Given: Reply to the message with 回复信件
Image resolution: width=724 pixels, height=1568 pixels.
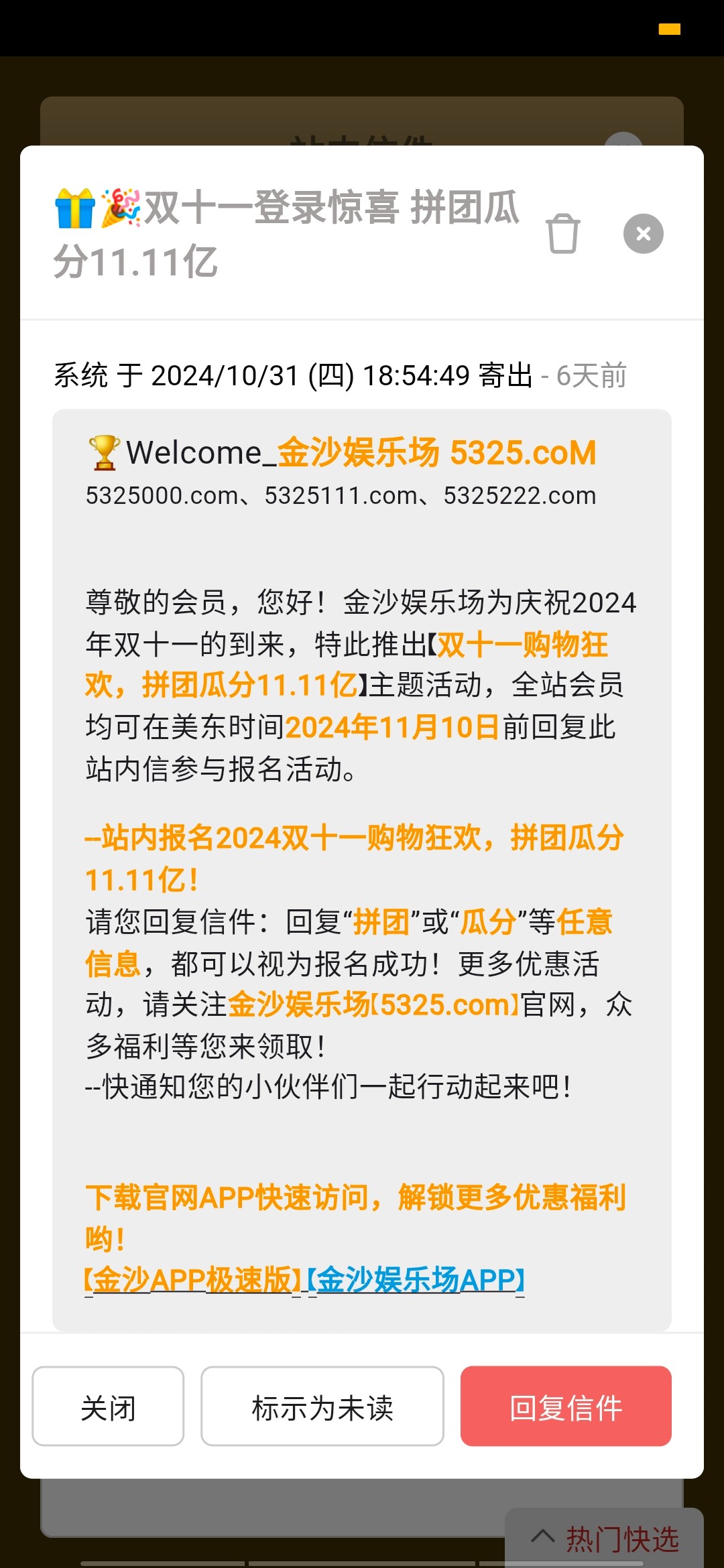Looking at the screenshot, I should pos(566,1406).
